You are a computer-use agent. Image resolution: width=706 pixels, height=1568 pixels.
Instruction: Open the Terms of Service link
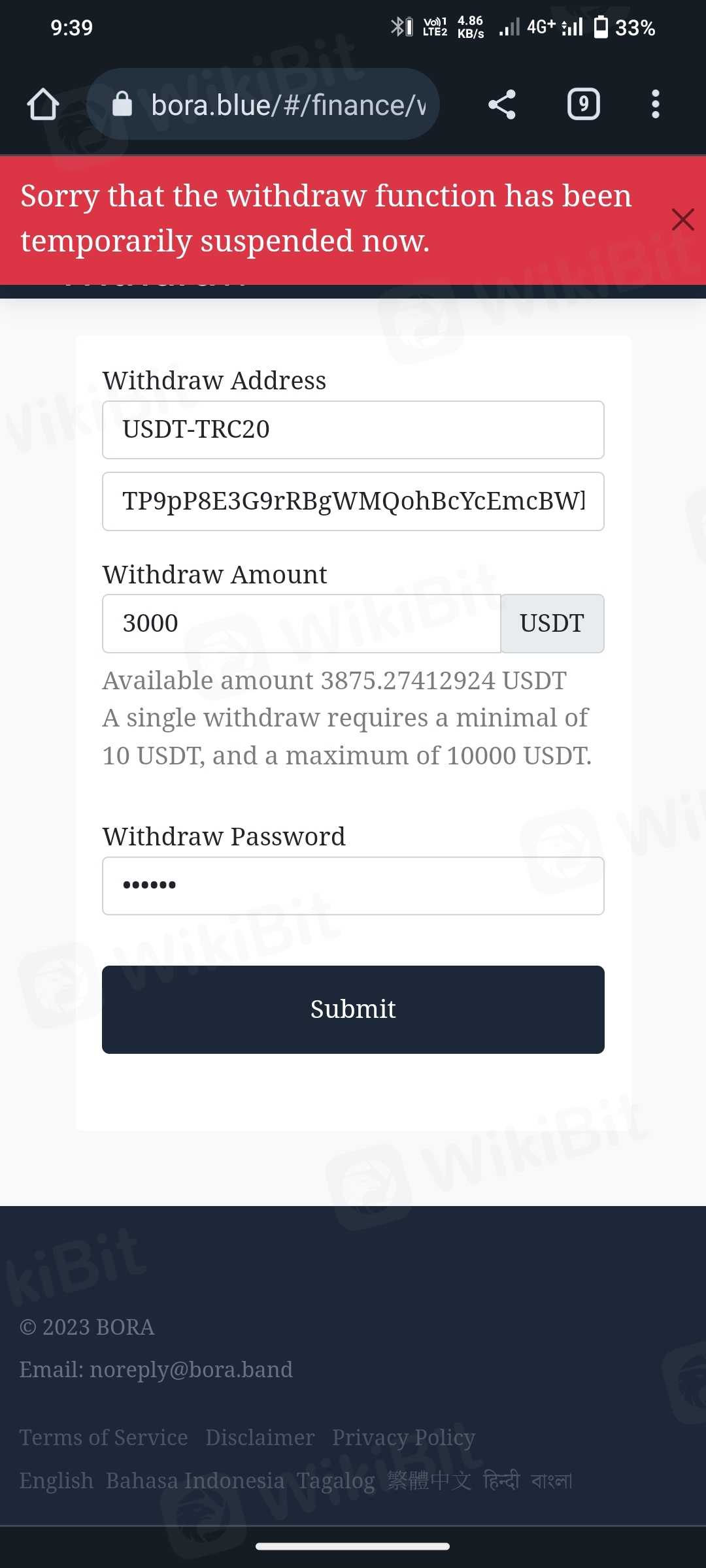[103, 1437]
